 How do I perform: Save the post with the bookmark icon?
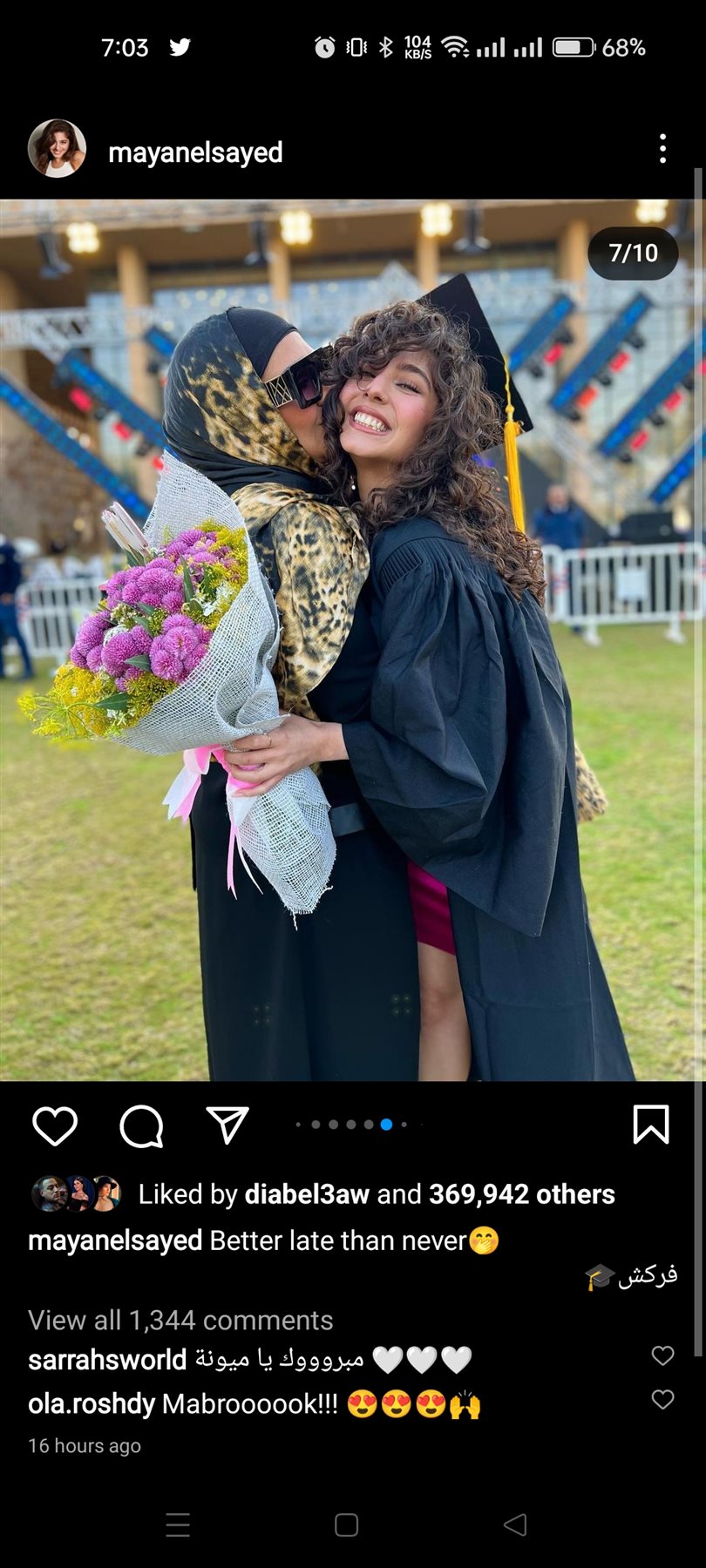click(650, 1125)
